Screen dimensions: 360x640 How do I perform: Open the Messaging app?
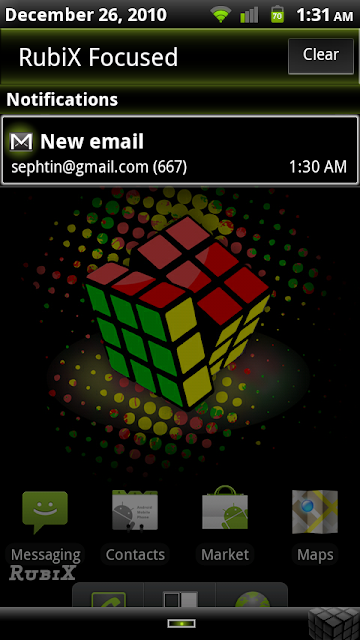point(45,527)
